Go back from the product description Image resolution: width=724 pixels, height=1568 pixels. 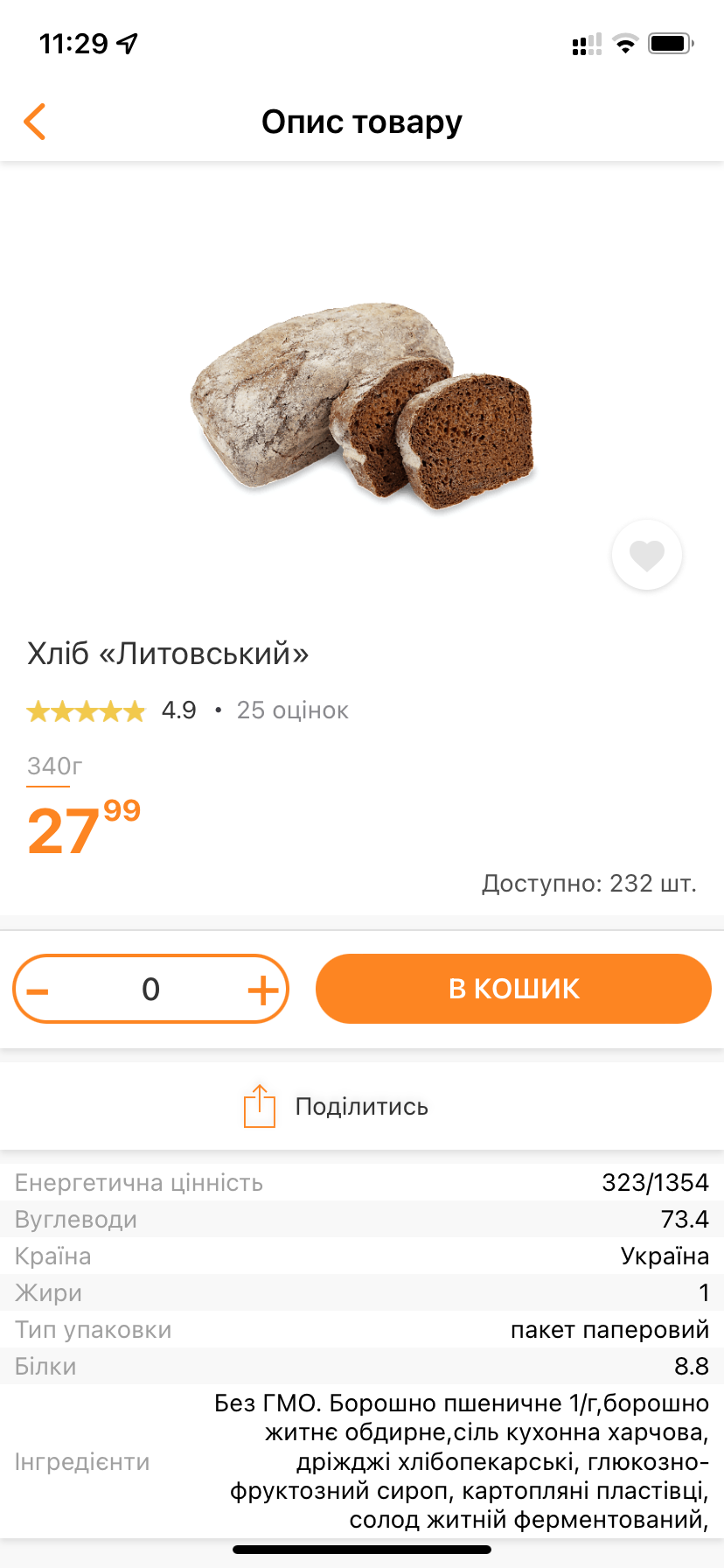[x=35, y=122]
